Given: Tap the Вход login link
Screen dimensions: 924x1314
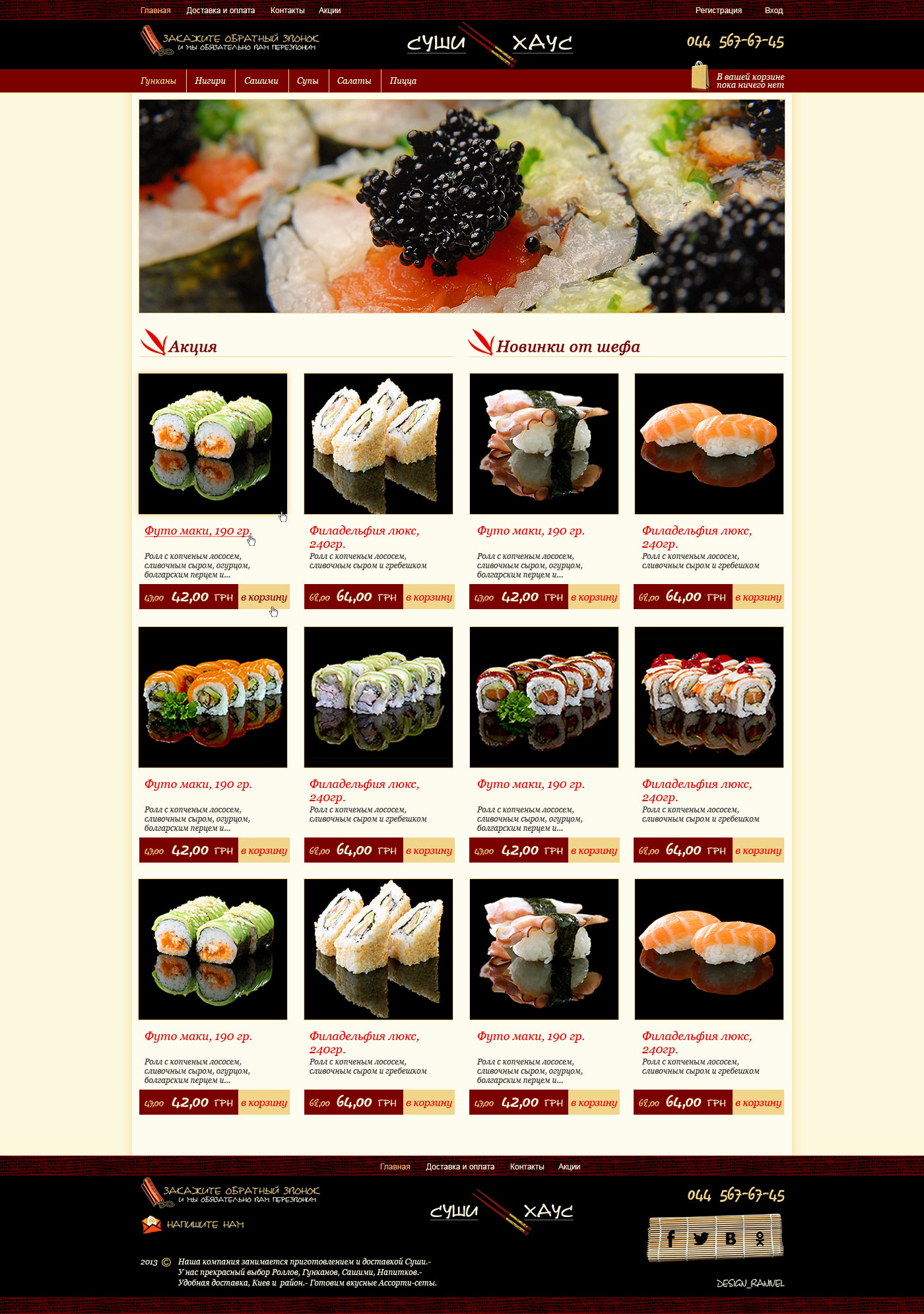Looking at the screenshot, I should coord(774,11).
